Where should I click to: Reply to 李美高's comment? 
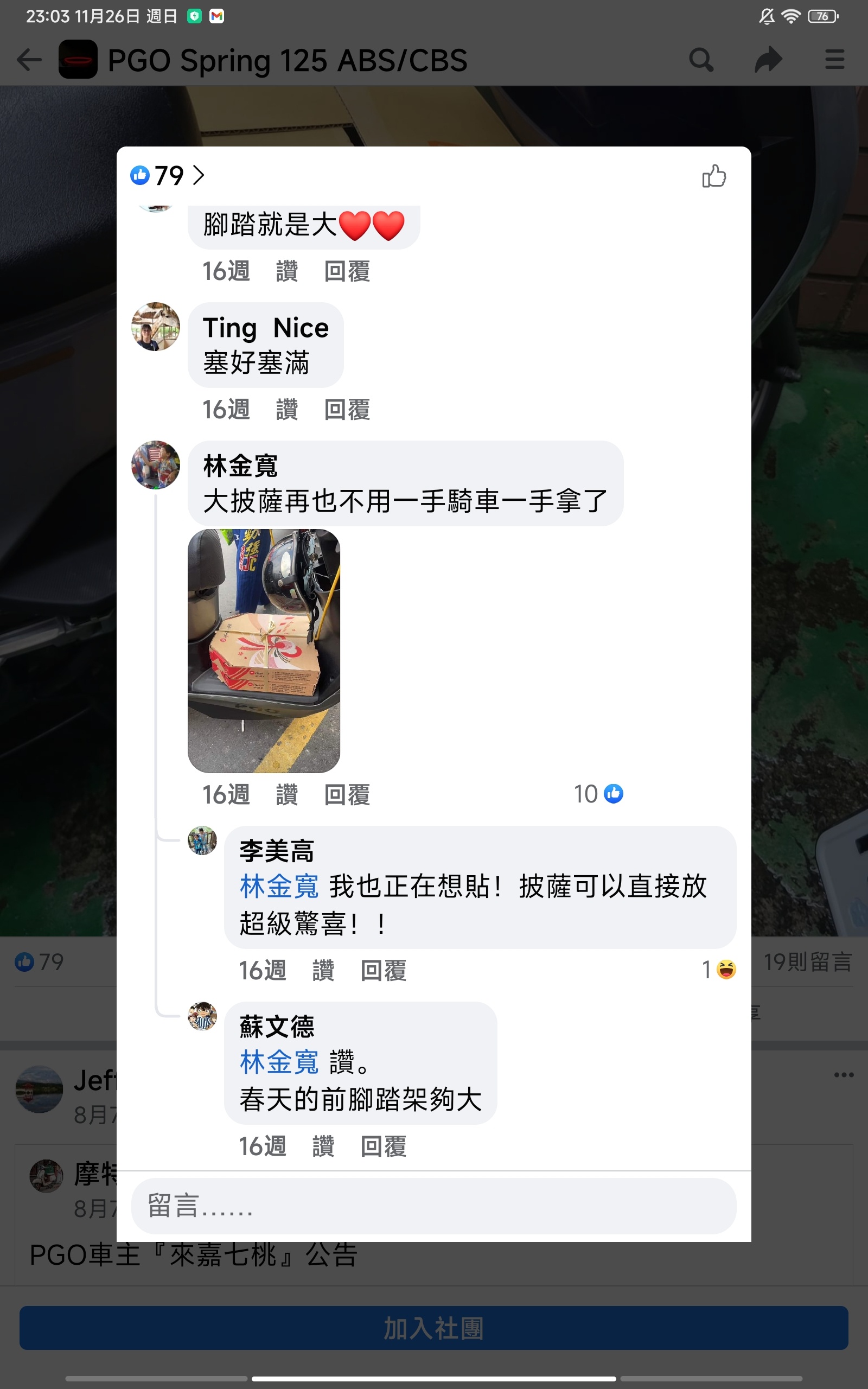click(x=383, y=971)
